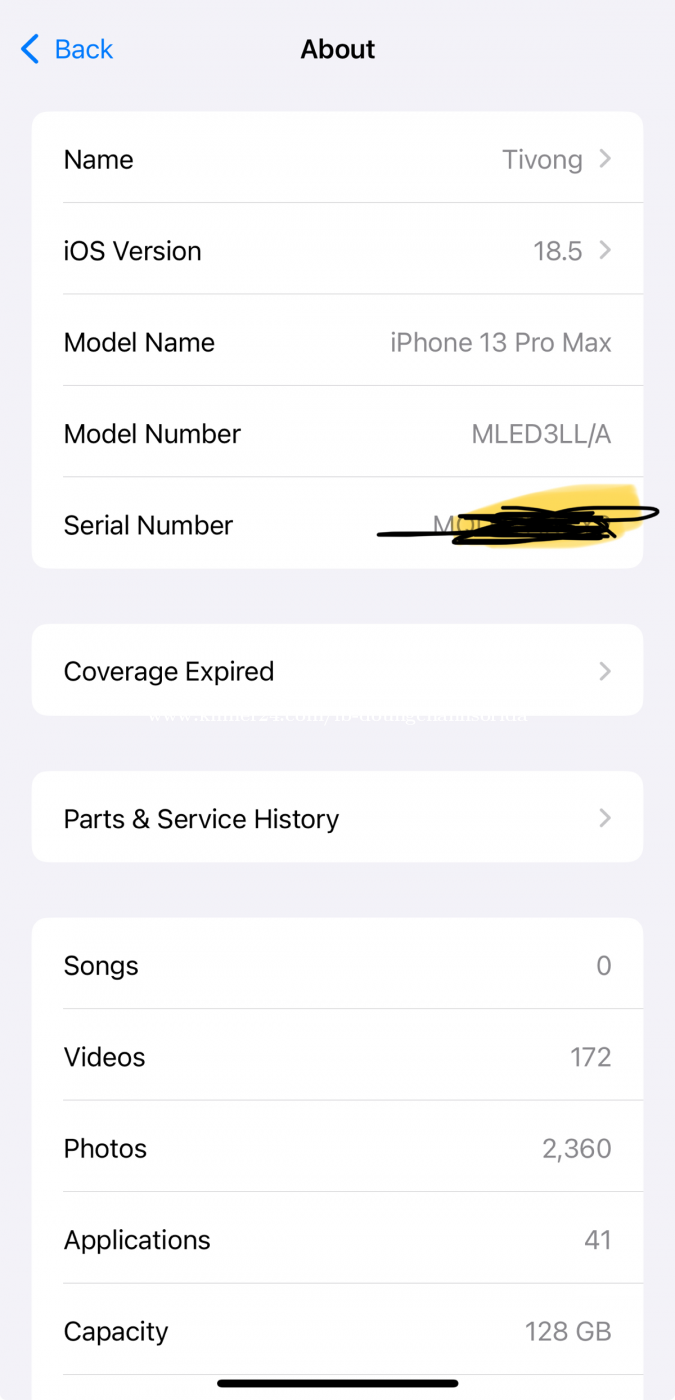This screenshot has width=675, height=1400.
Task: Open the Coverage Expired row
Action: pos(337,671)
